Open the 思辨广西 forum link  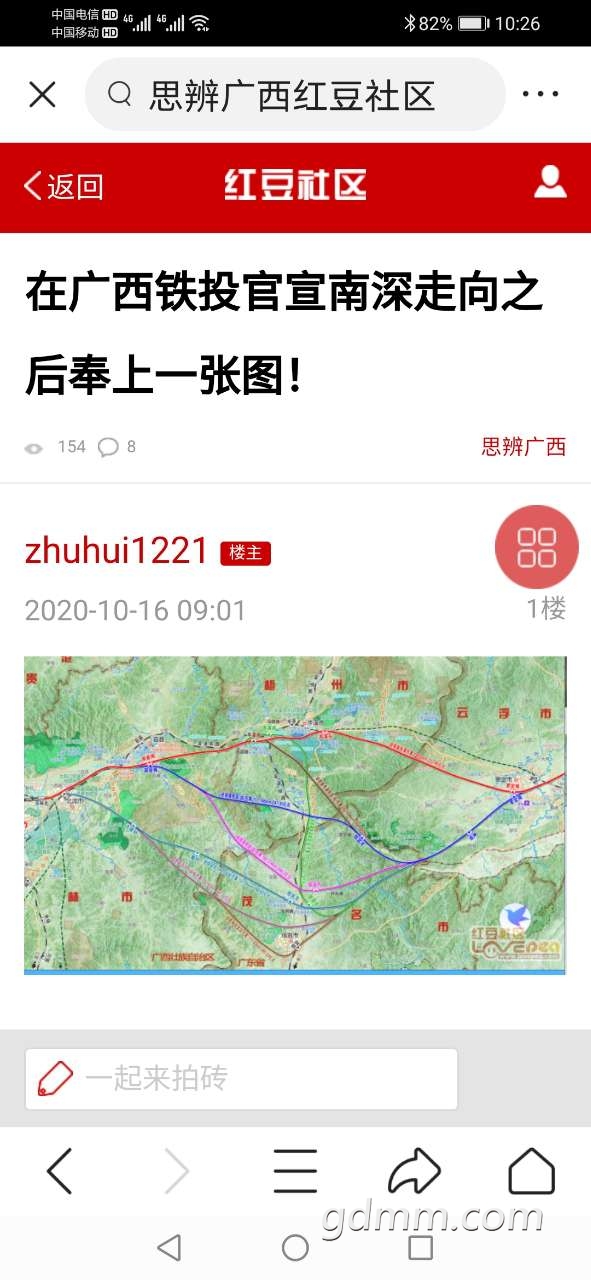point(524,447)
